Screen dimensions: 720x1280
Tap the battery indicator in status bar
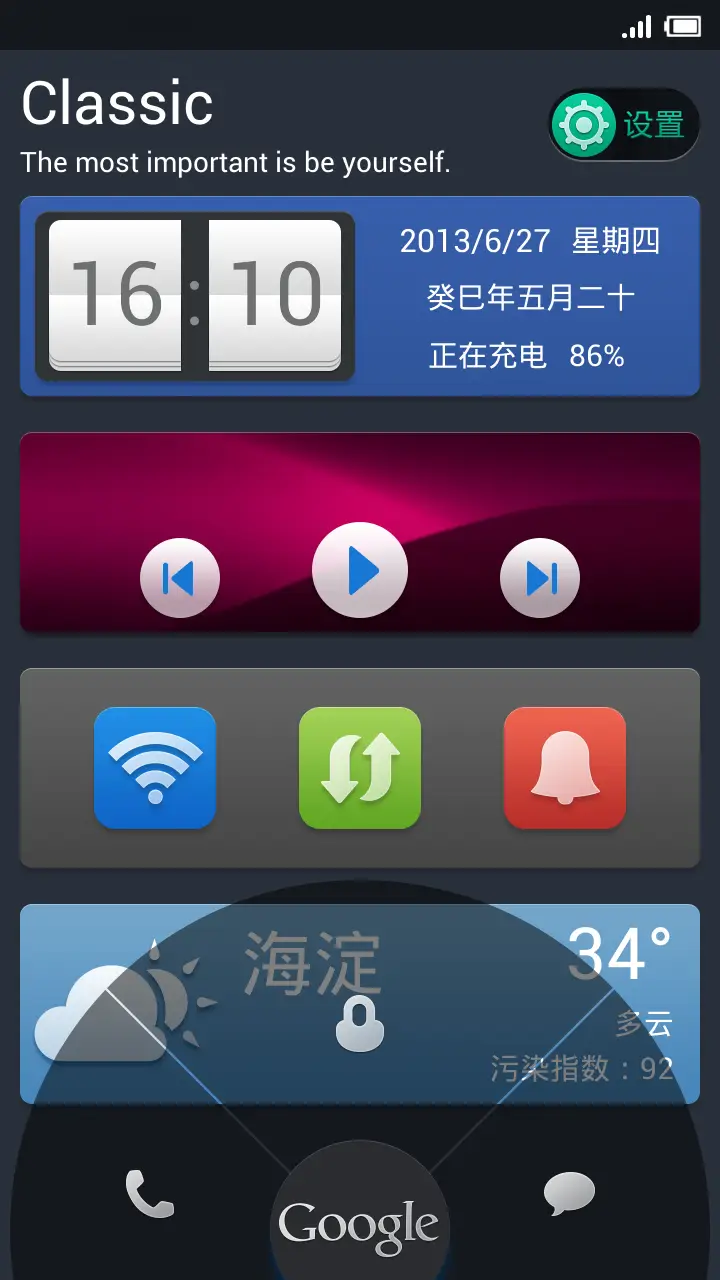click(684, 25)
